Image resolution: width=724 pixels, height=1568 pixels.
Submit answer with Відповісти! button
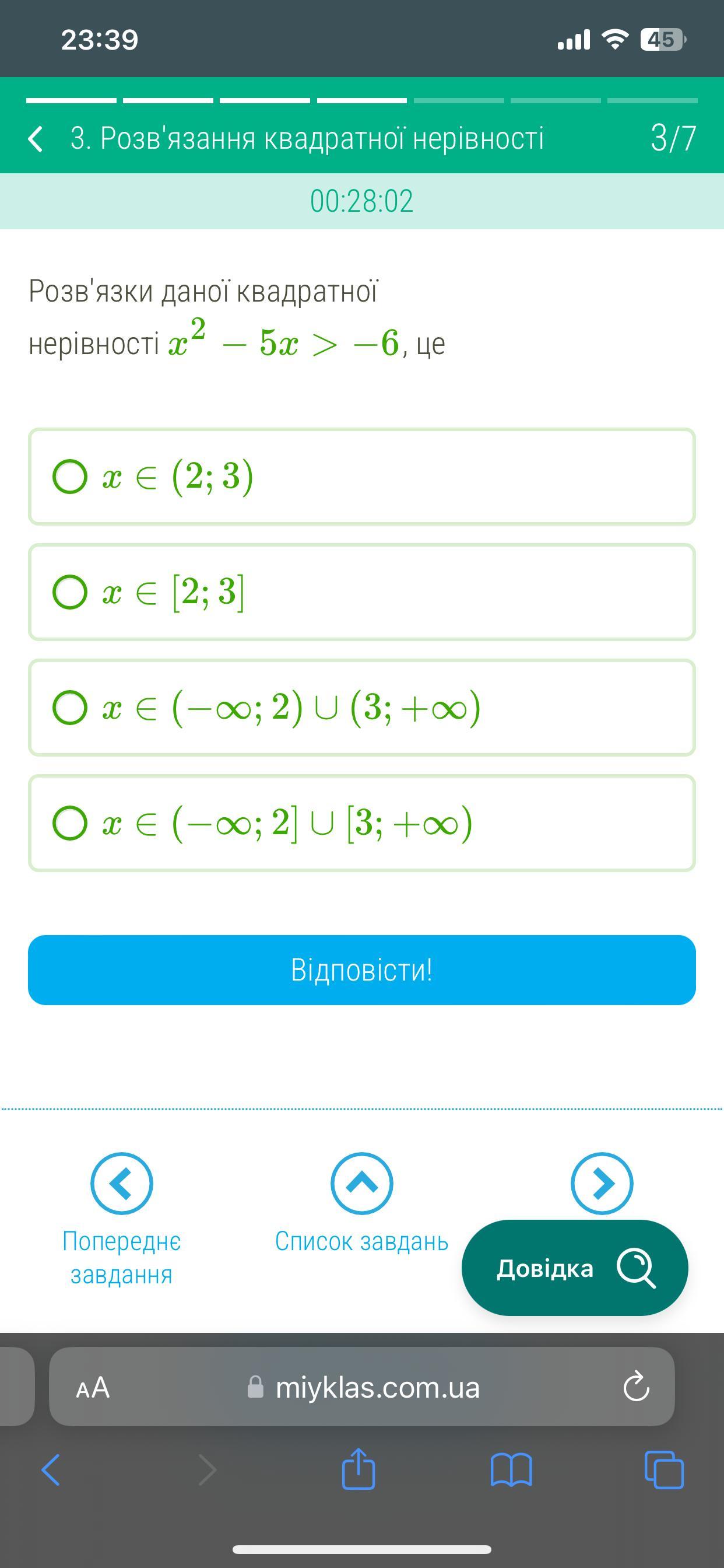click(362, 970)
